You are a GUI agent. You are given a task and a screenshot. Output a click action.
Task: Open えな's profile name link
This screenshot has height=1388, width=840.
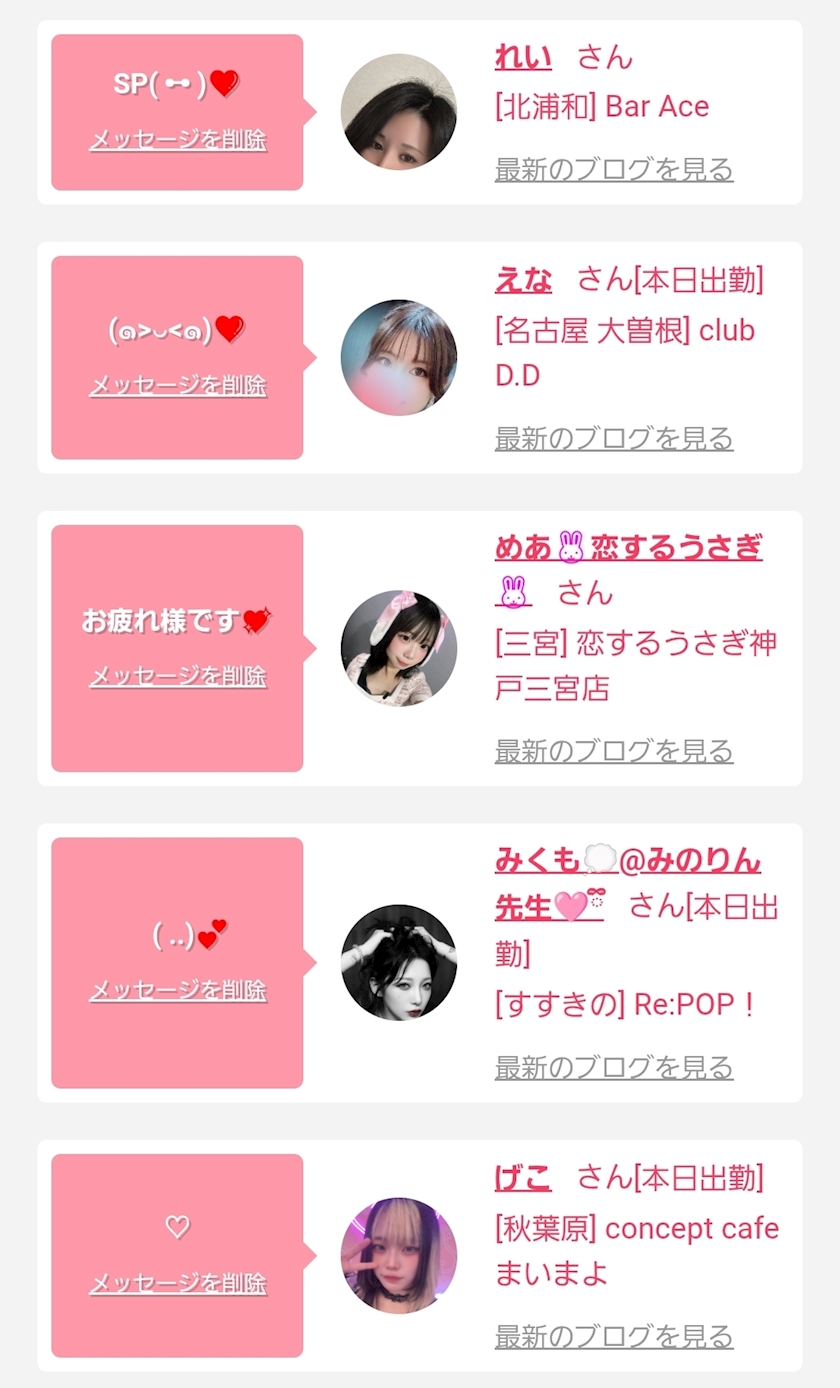coord(523,280)
